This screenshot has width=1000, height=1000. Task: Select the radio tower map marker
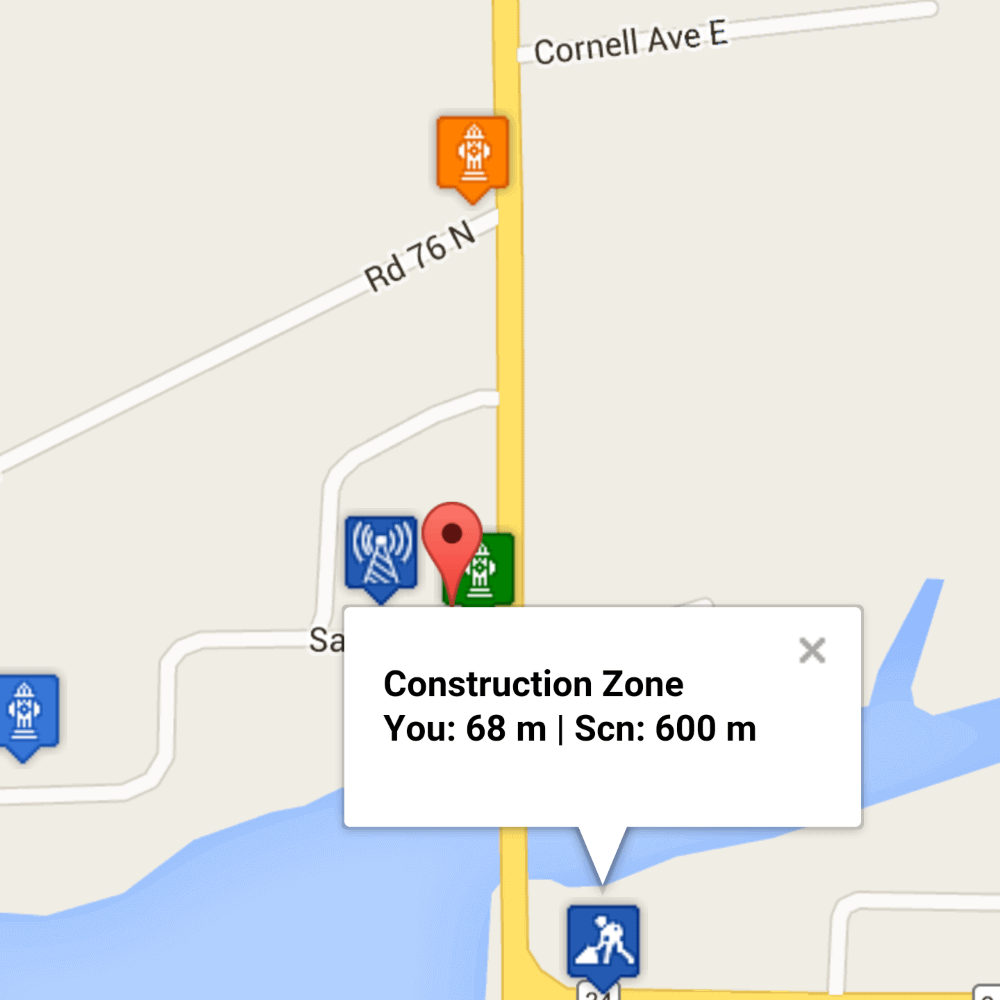click(x=380, y=552)
